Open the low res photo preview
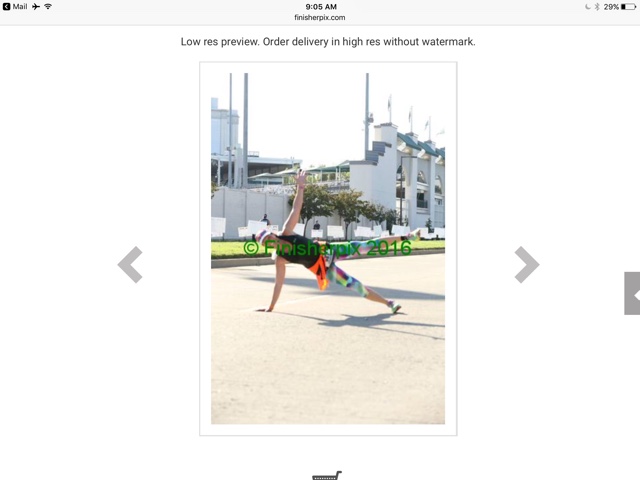This screenshot has height=480, width=640. click(x=328, y=248)
